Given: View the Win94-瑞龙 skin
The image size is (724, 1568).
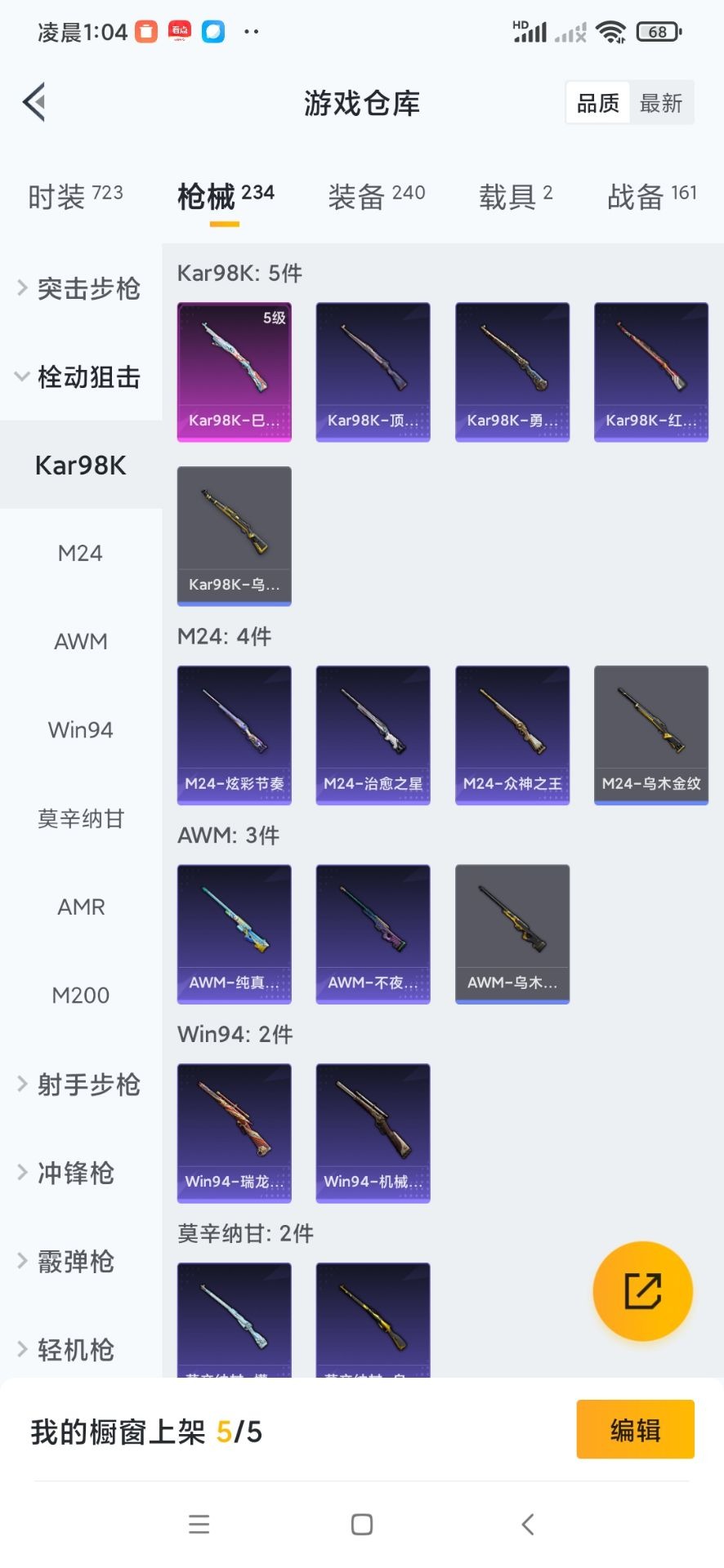Looking at the screenshot, I should 235,1133.
